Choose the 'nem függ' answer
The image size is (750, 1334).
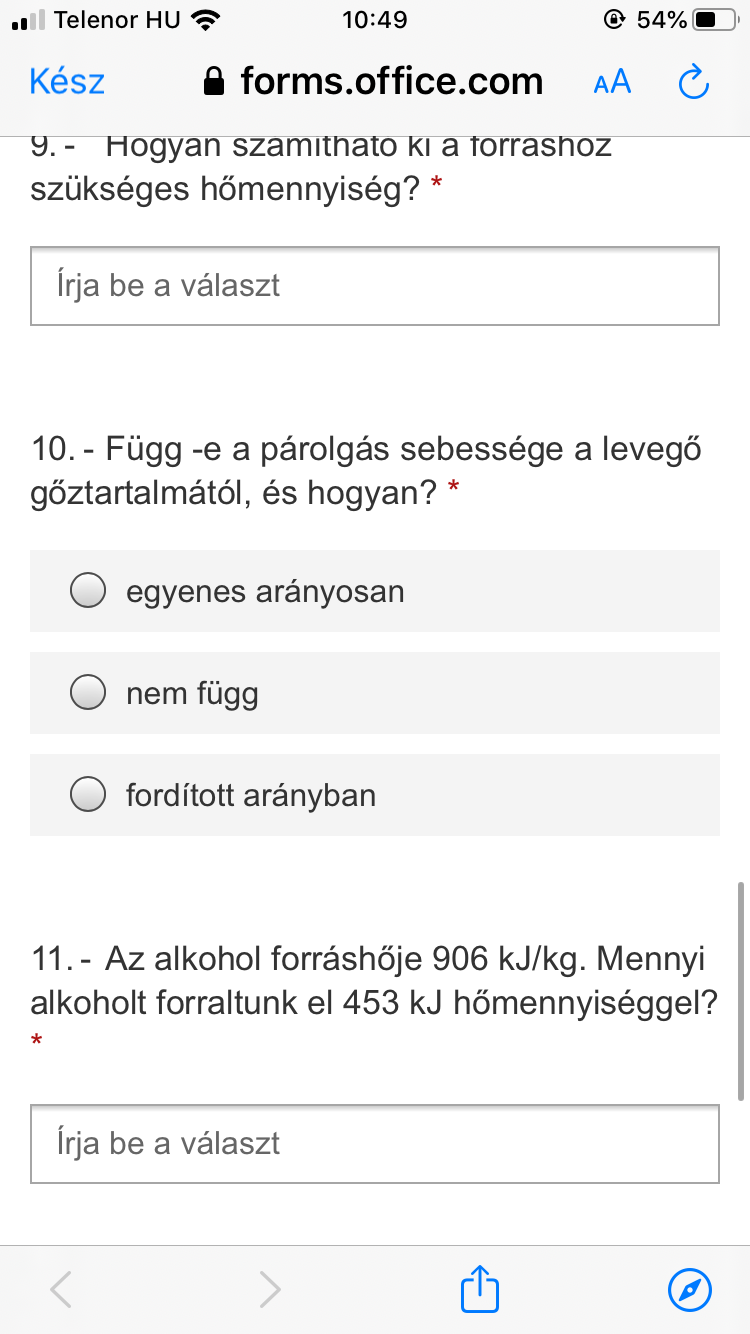click(x=88, y=693)
